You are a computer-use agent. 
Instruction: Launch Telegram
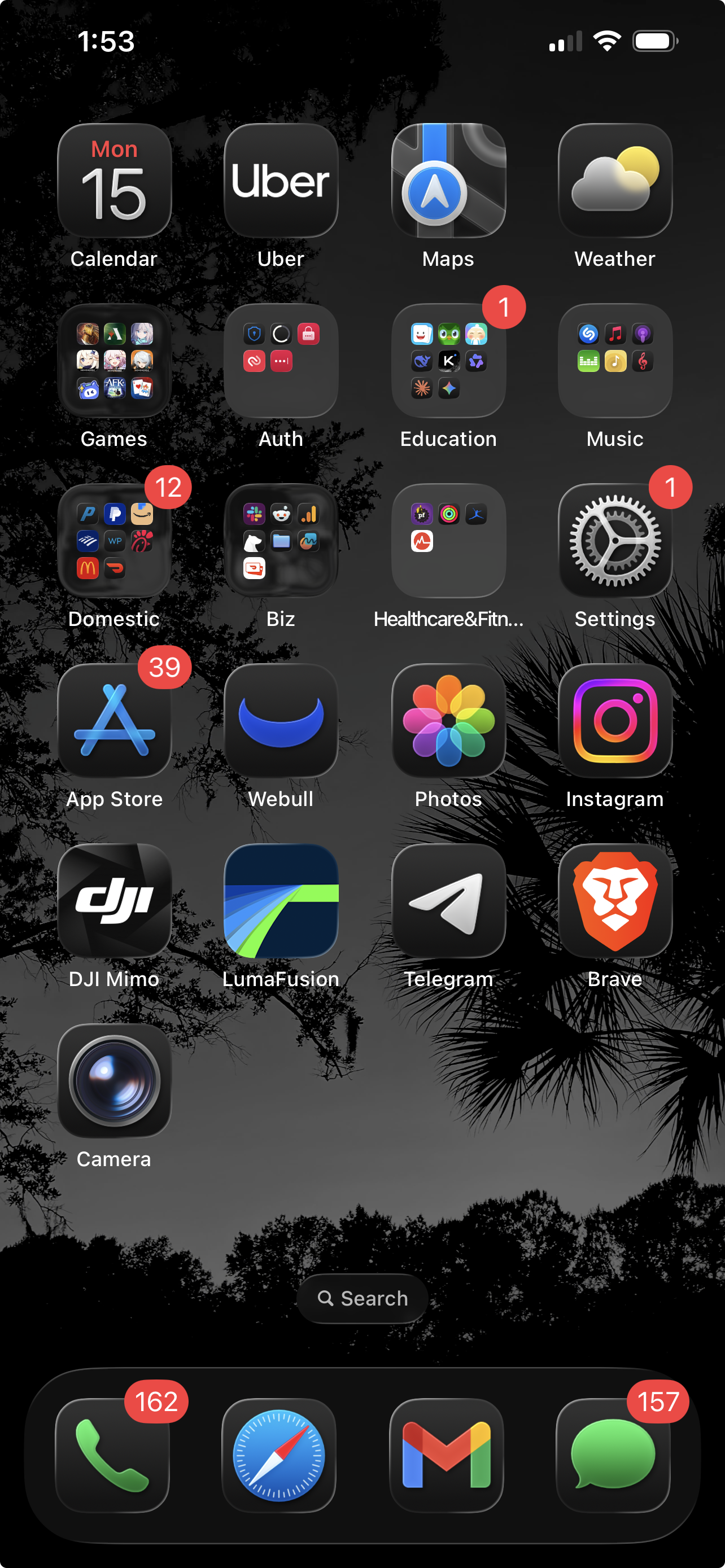point(448,901)
